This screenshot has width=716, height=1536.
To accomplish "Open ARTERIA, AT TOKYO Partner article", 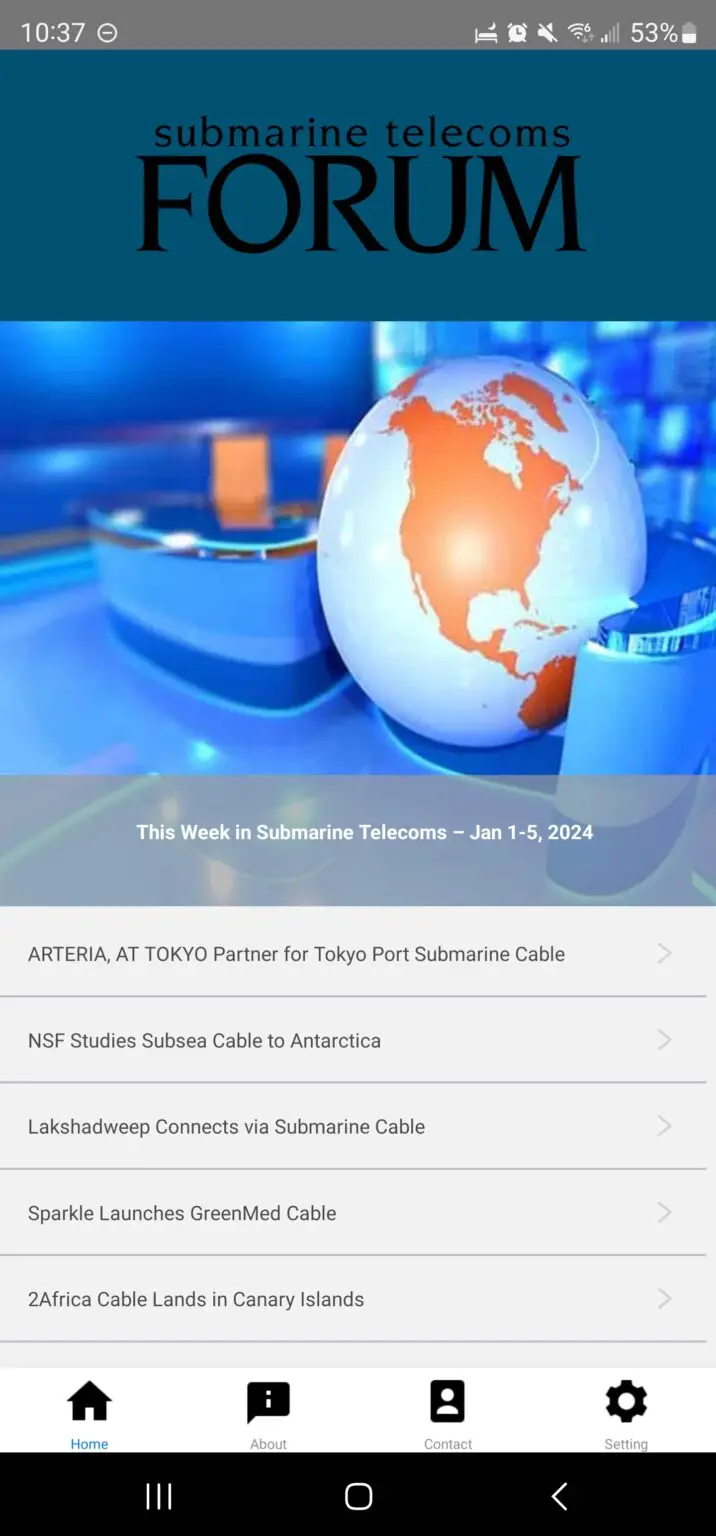I will (x=296, y=954).
